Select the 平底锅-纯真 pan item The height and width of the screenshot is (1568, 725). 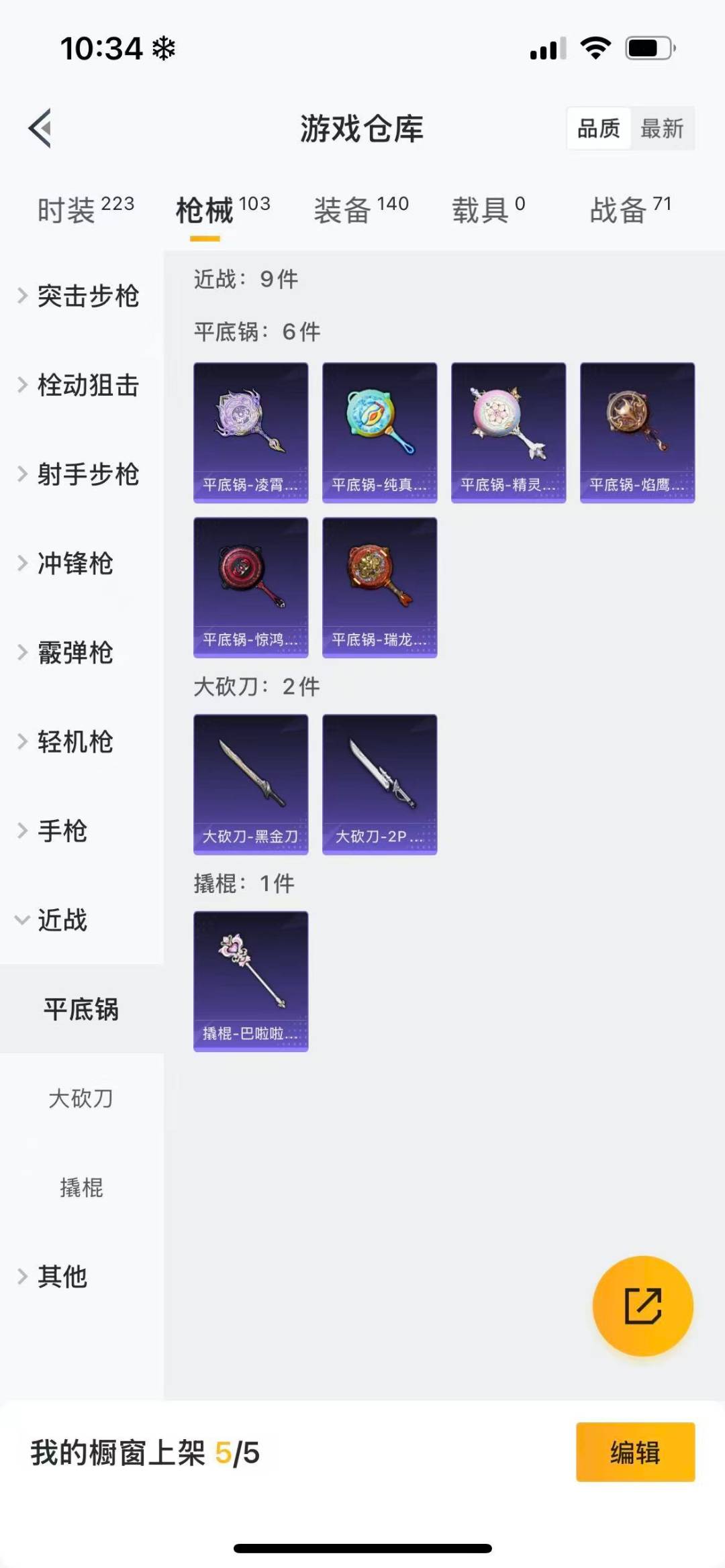tap(379, 431)
